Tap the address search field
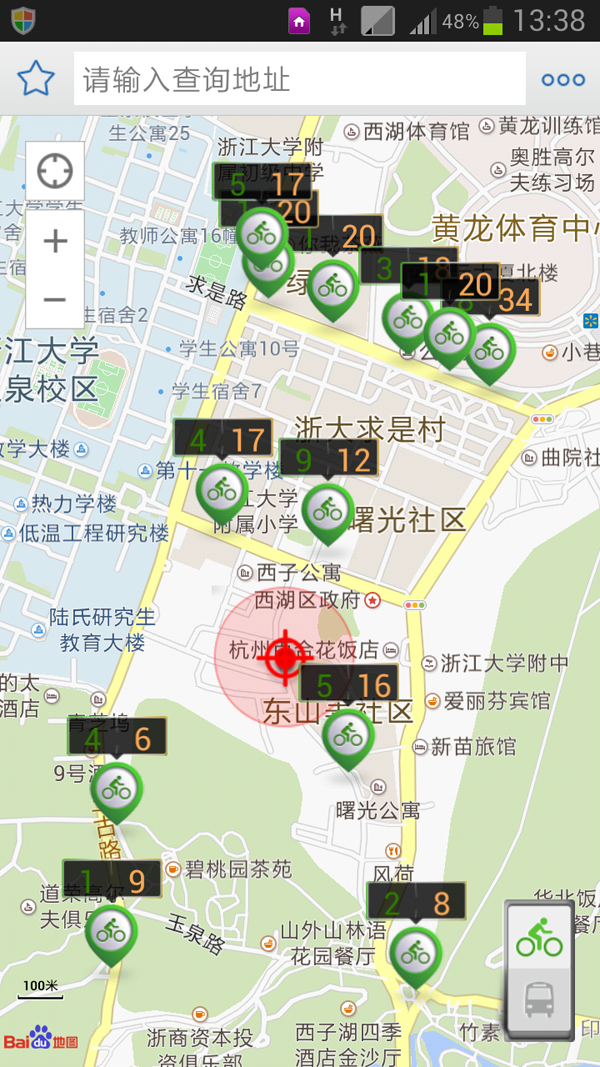 pos(299,79)
